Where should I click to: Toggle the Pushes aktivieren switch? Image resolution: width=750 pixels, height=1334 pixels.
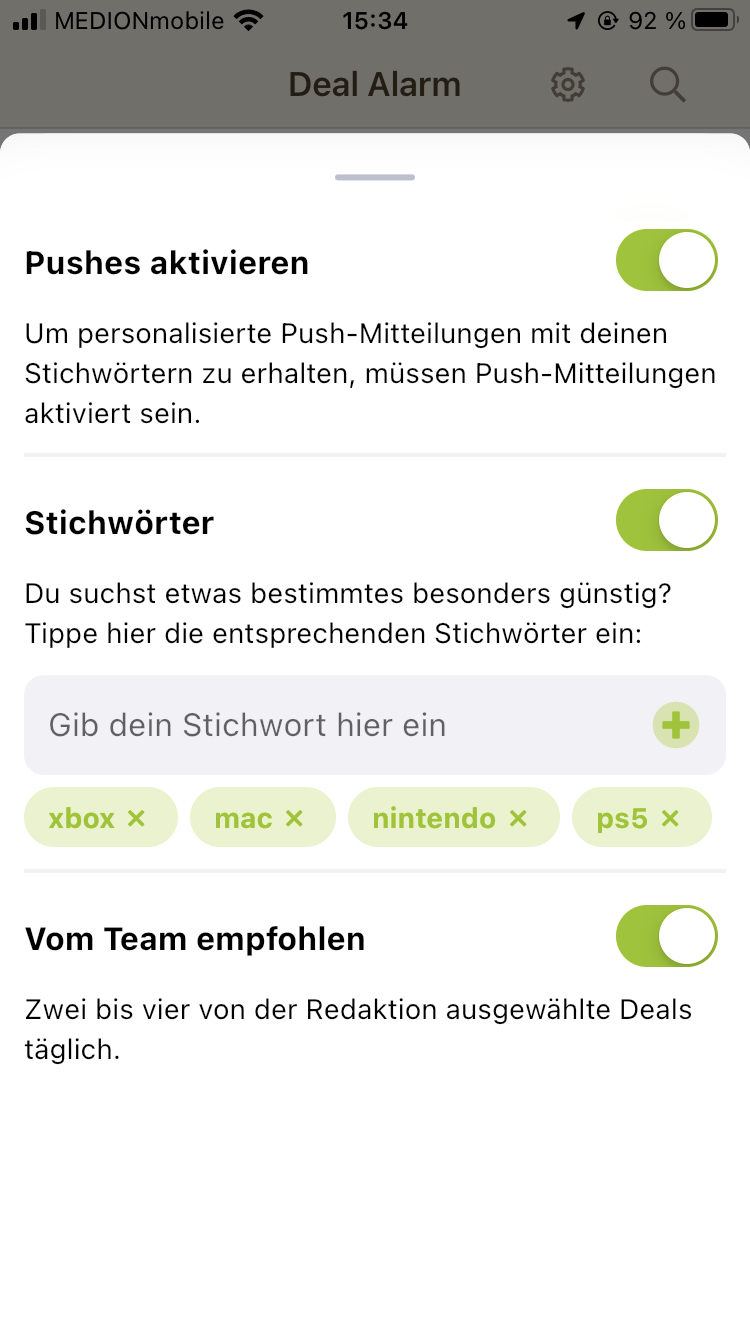[666, 261]
